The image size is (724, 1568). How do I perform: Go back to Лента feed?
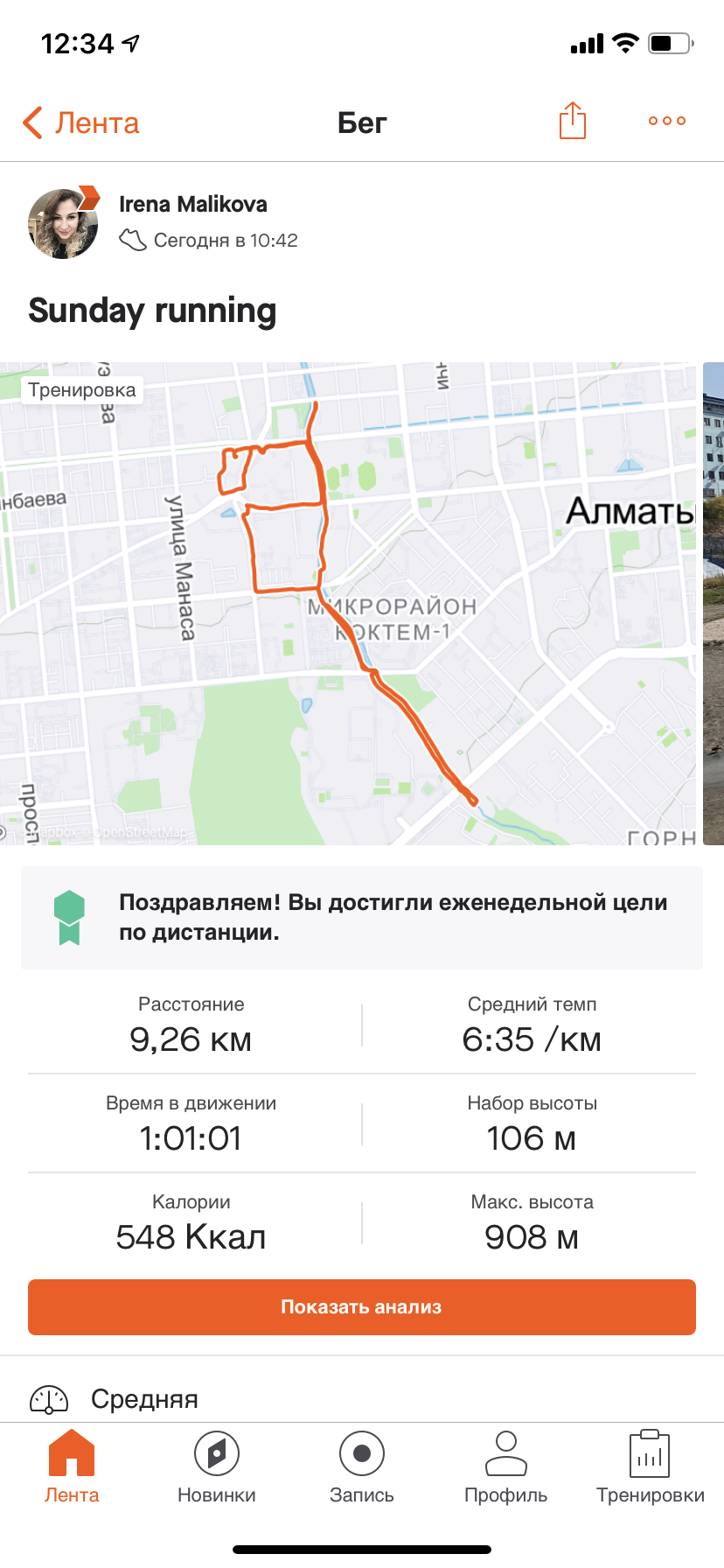click(80, 122)
